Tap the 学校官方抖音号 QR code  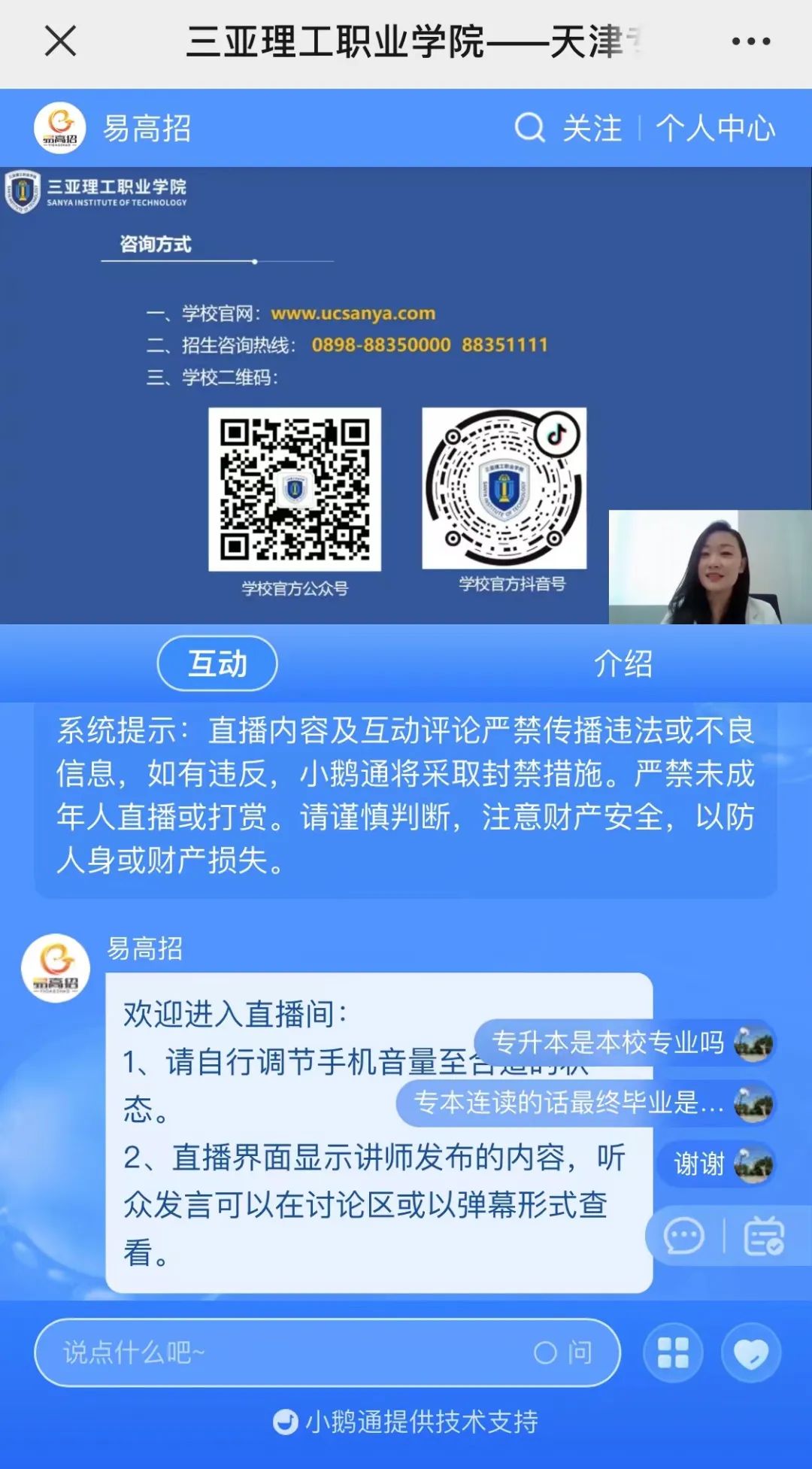505,489
